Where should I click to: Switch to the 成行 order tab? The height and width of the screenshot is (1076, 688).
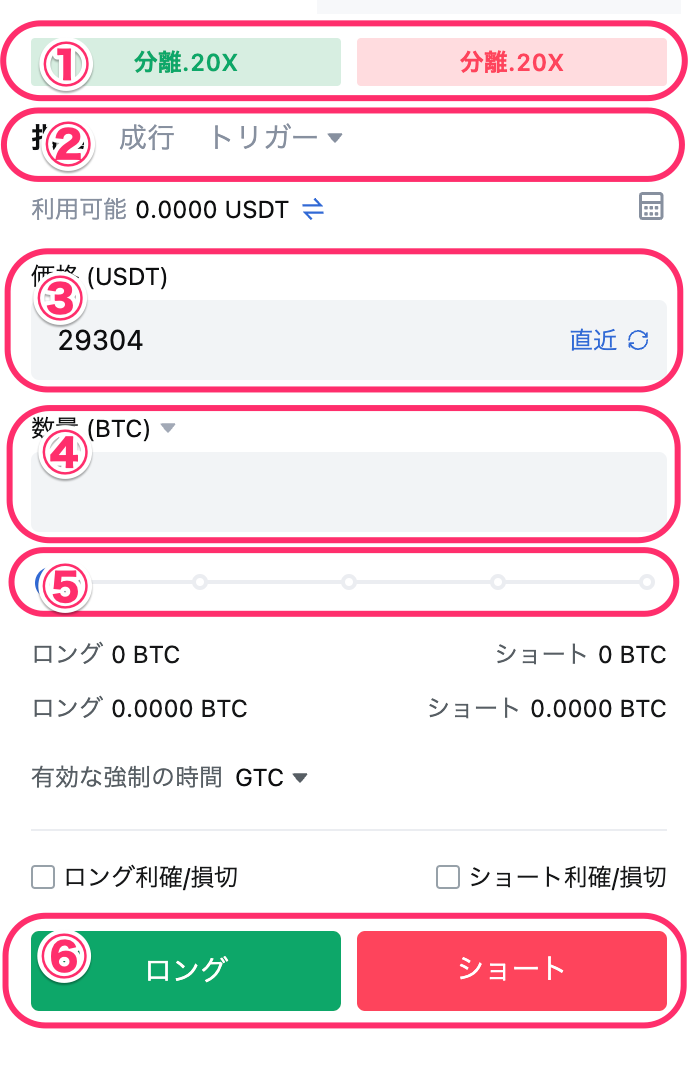(146, 138)
